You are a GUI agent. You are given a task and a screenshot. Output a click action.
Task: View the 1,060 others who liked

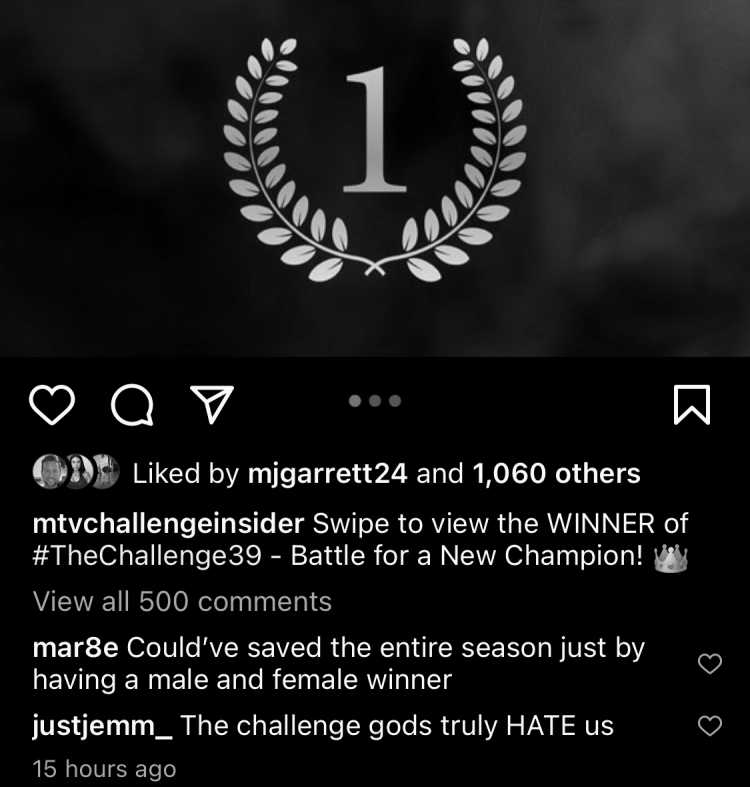point(555,473)
